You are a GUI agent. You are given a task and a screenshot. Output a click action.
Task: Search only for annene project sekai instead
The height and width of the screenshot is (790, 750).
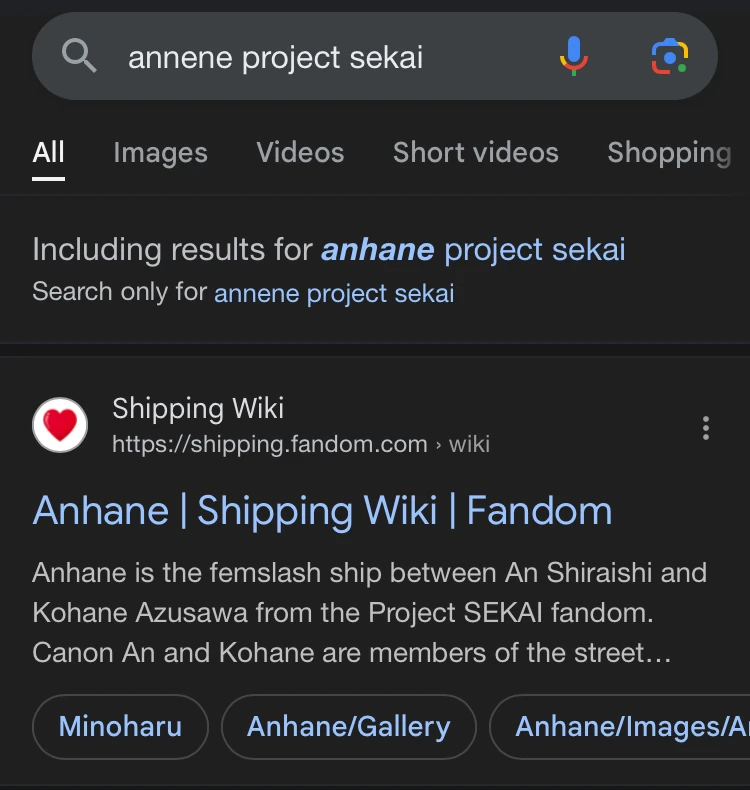pos(333,292)
